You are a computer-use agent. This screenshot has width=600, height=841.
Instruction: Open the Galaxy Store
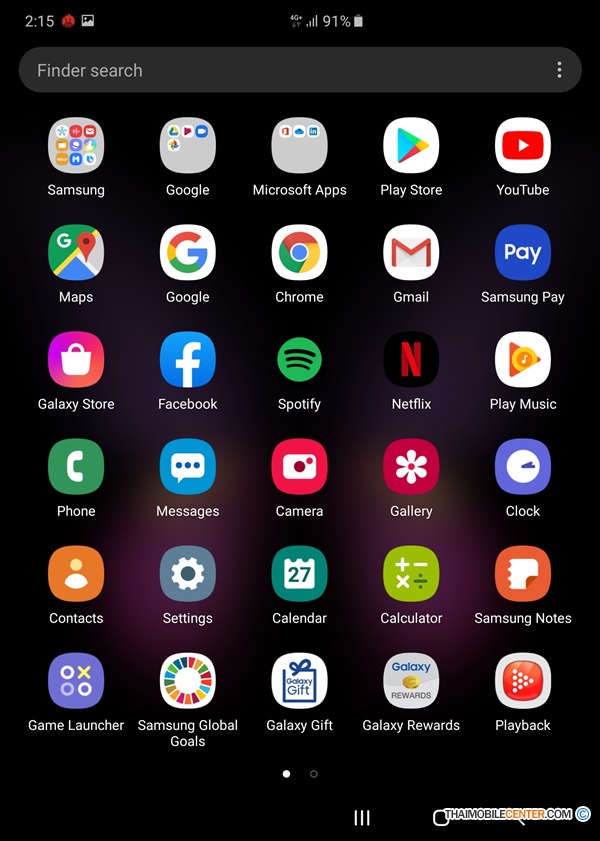pos(76,360)
